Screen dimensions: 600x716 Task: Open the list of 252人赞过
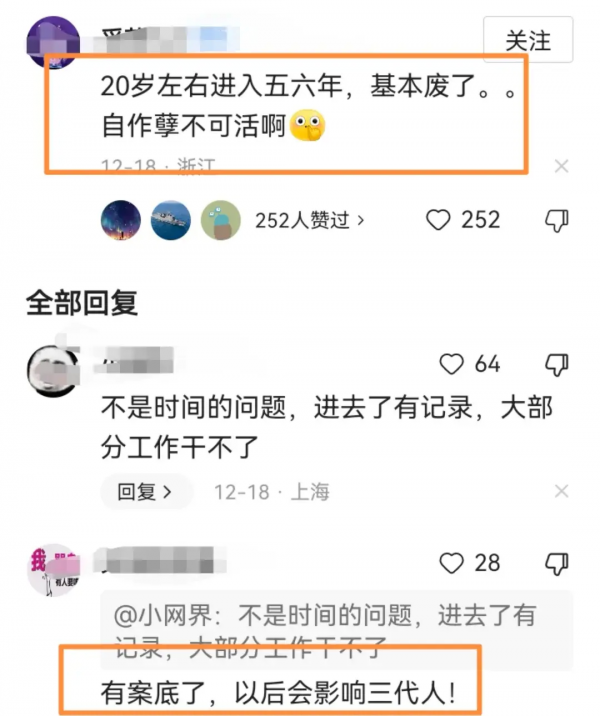[x=309, y=220]
